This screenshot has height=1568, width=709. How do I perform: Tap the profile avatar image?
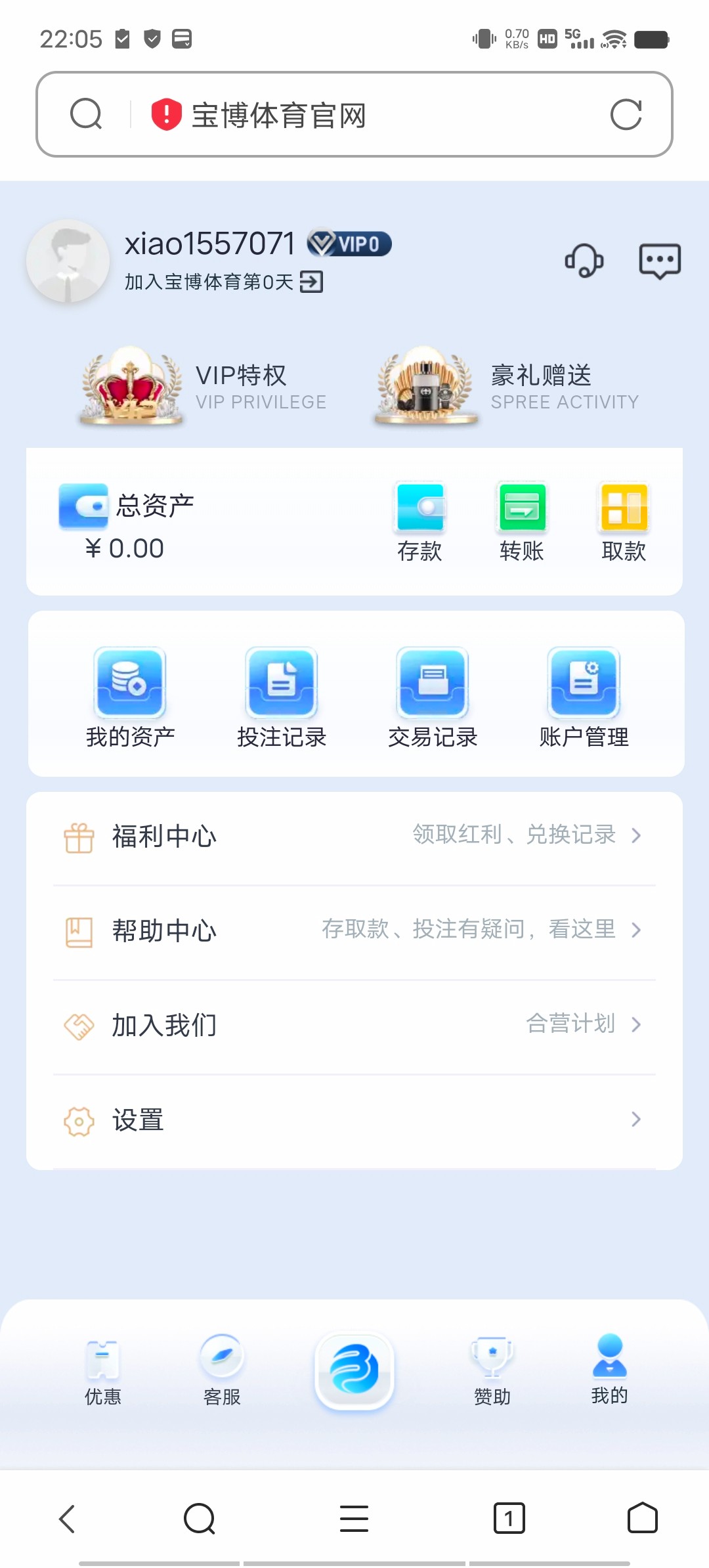[68, 260]
